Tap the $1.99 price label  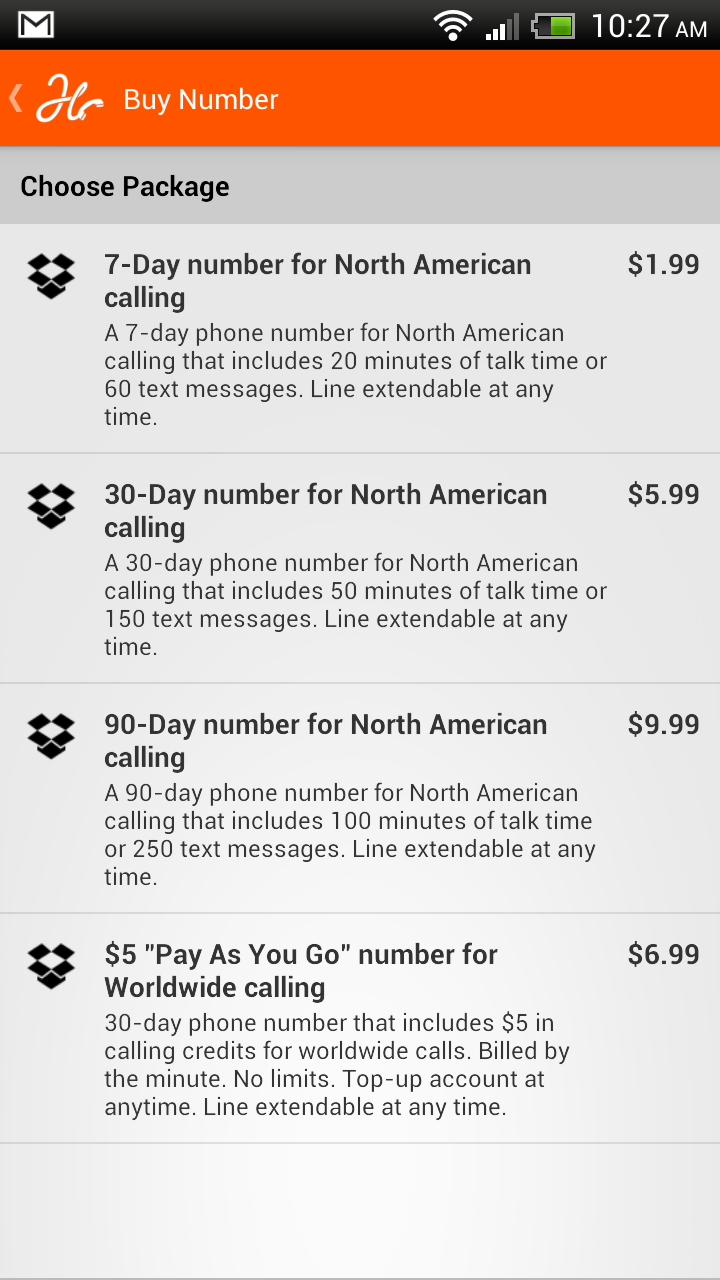point(663,263)
